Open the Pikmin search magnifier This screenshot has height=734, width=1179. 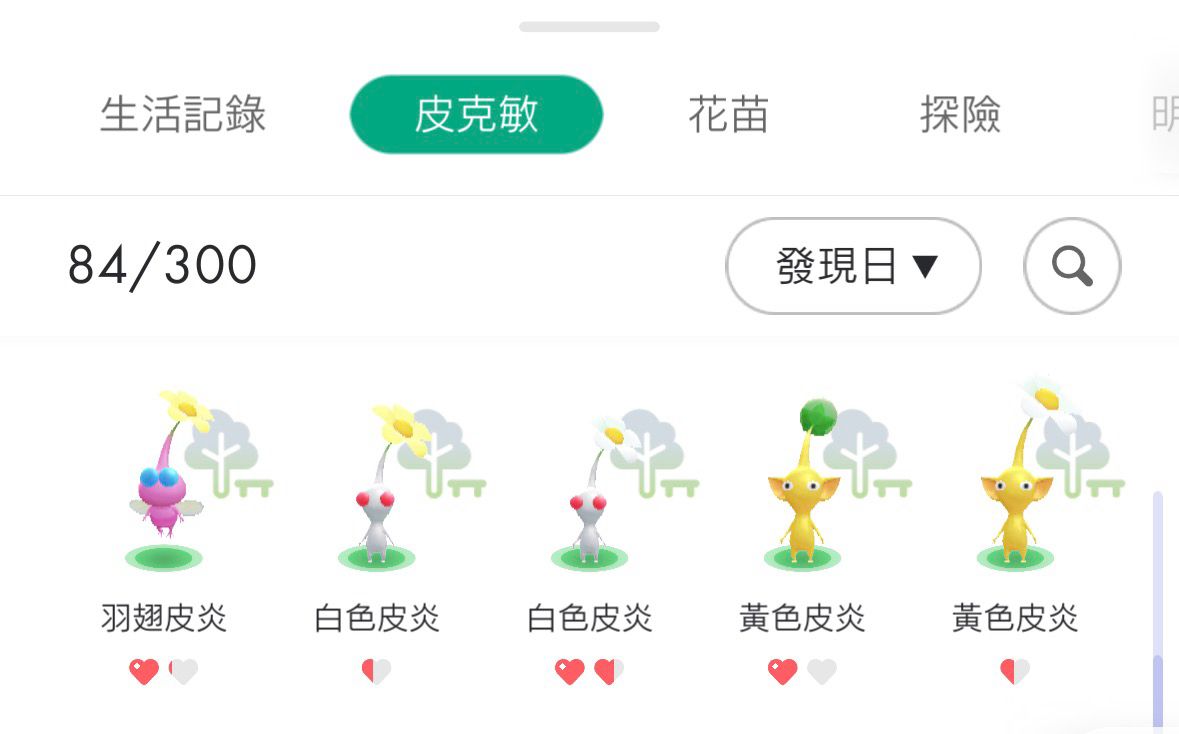coord(1072,266)
